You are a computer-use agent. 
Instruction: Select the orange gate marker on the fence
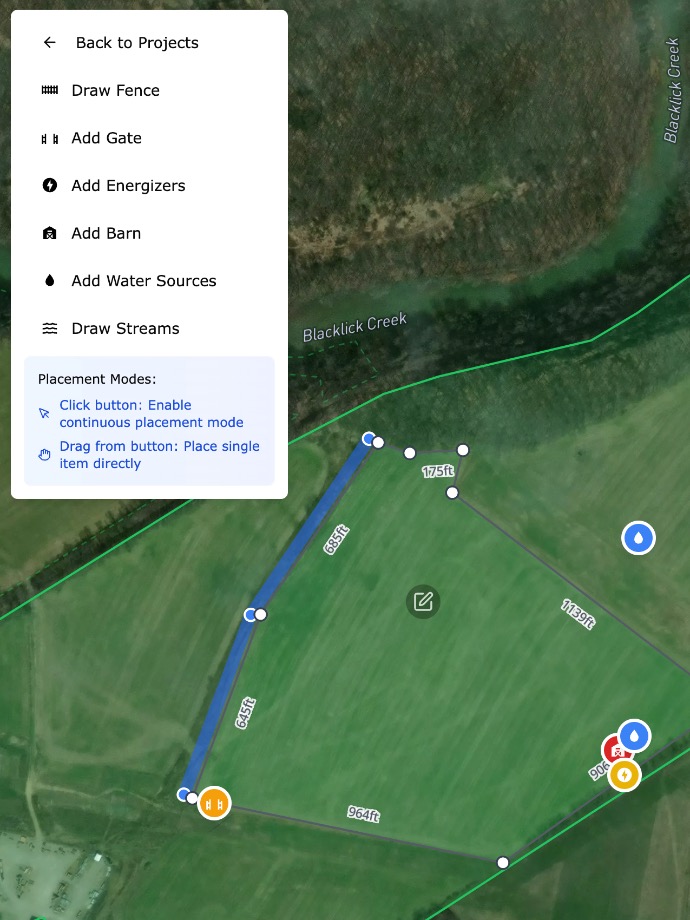(213, 803)
